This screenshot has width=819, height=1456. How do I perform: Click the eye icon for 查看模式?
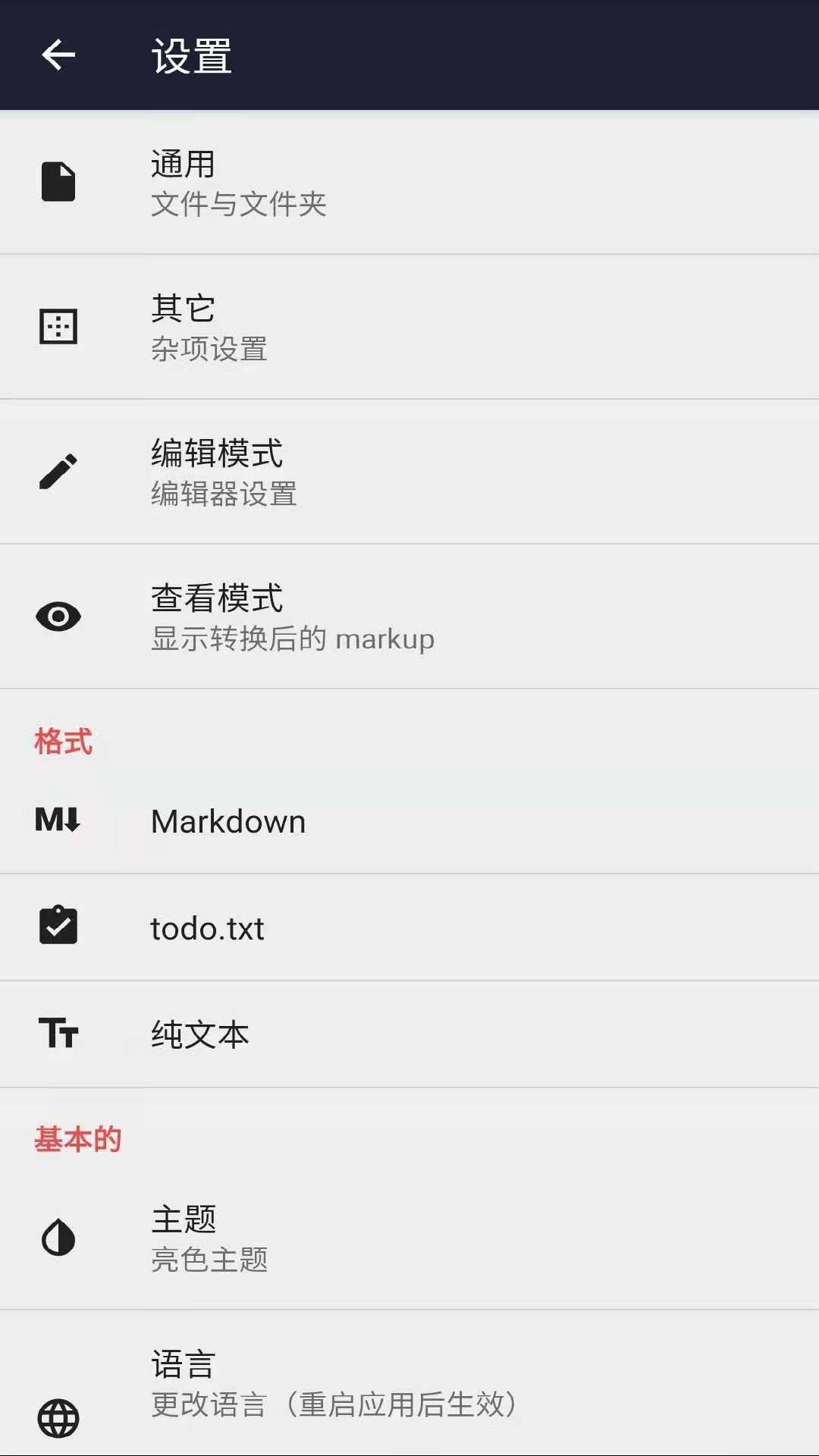(x=59, y=616)
